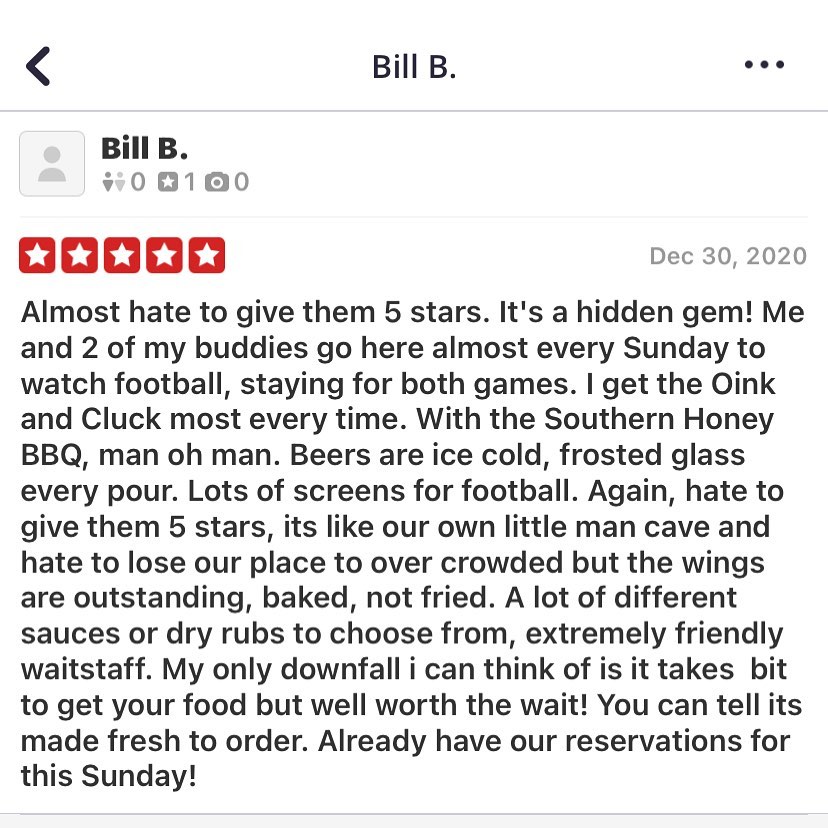Screen dimensions: 828x828
Task: Tap the reviewer name Bill B.
Action: (144, 149)
